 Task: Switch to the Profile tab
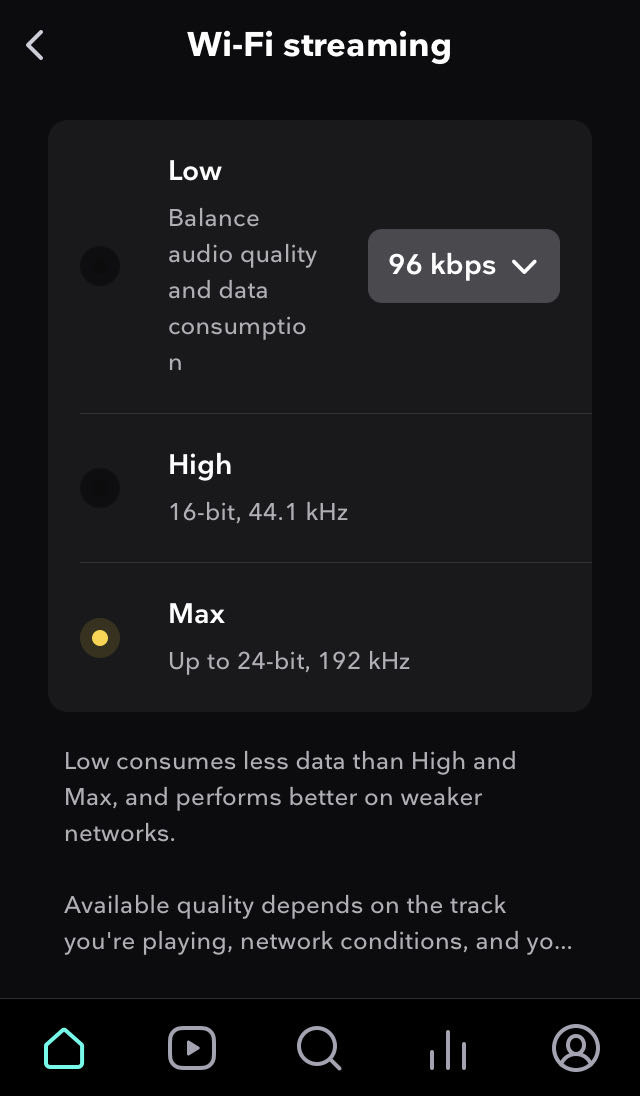(575, 1048)
